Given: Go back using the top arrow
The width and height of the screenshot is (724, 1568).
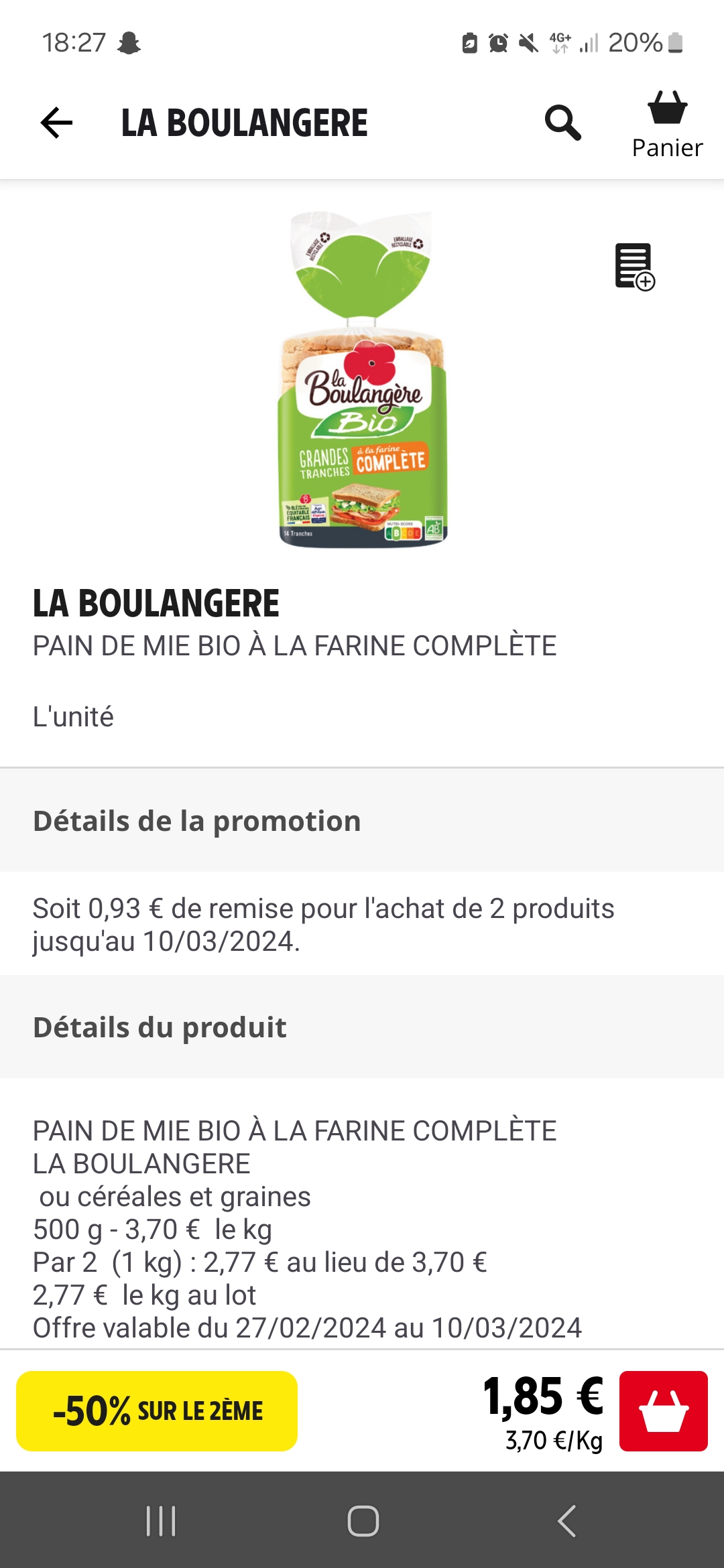Looking at the screenshot, I should pos(56,123).
